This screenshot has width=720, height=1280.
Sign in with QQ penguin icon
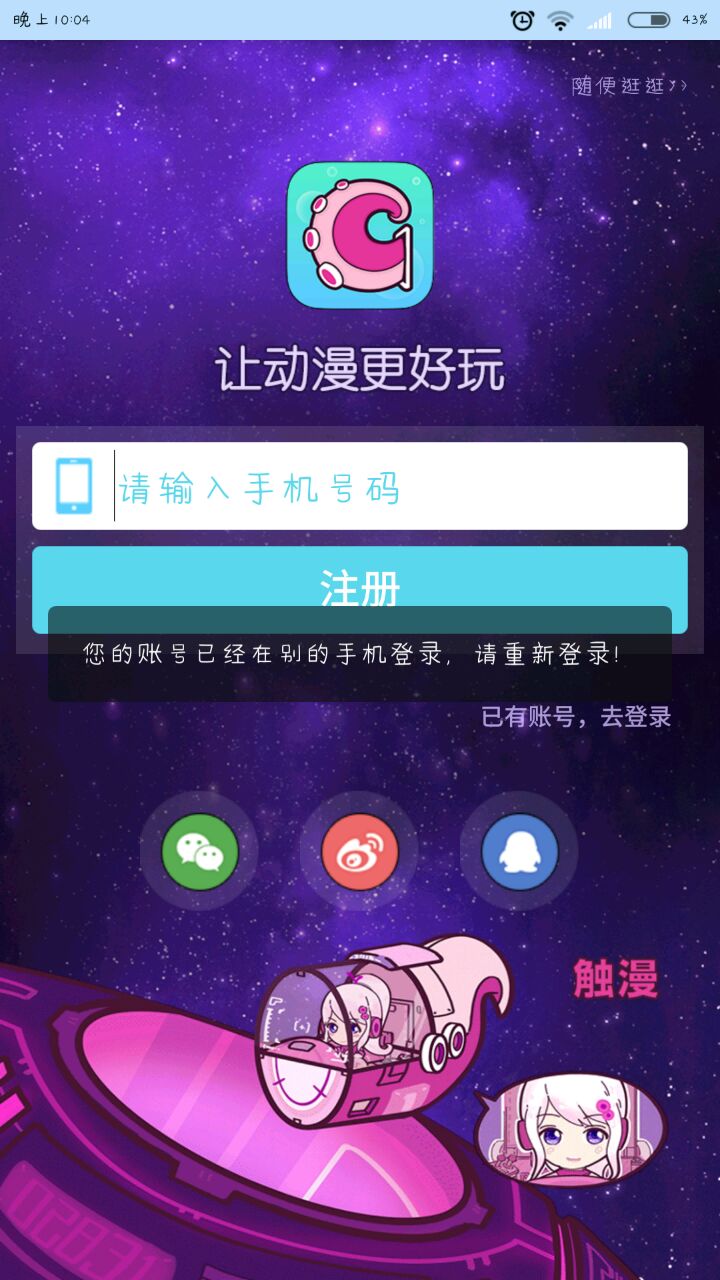519,852
